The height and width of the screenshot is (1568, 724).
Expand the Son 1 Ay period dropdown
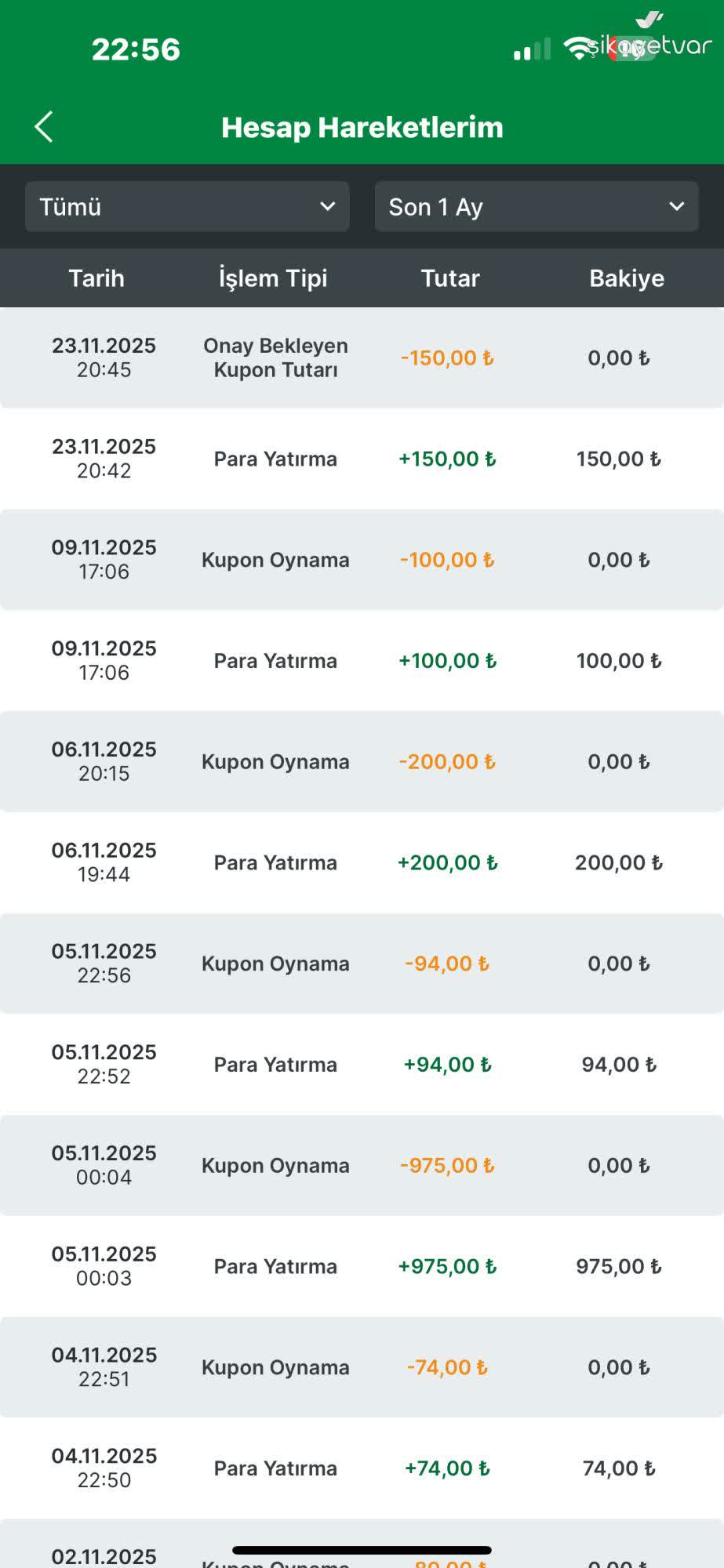coord(536,207)
